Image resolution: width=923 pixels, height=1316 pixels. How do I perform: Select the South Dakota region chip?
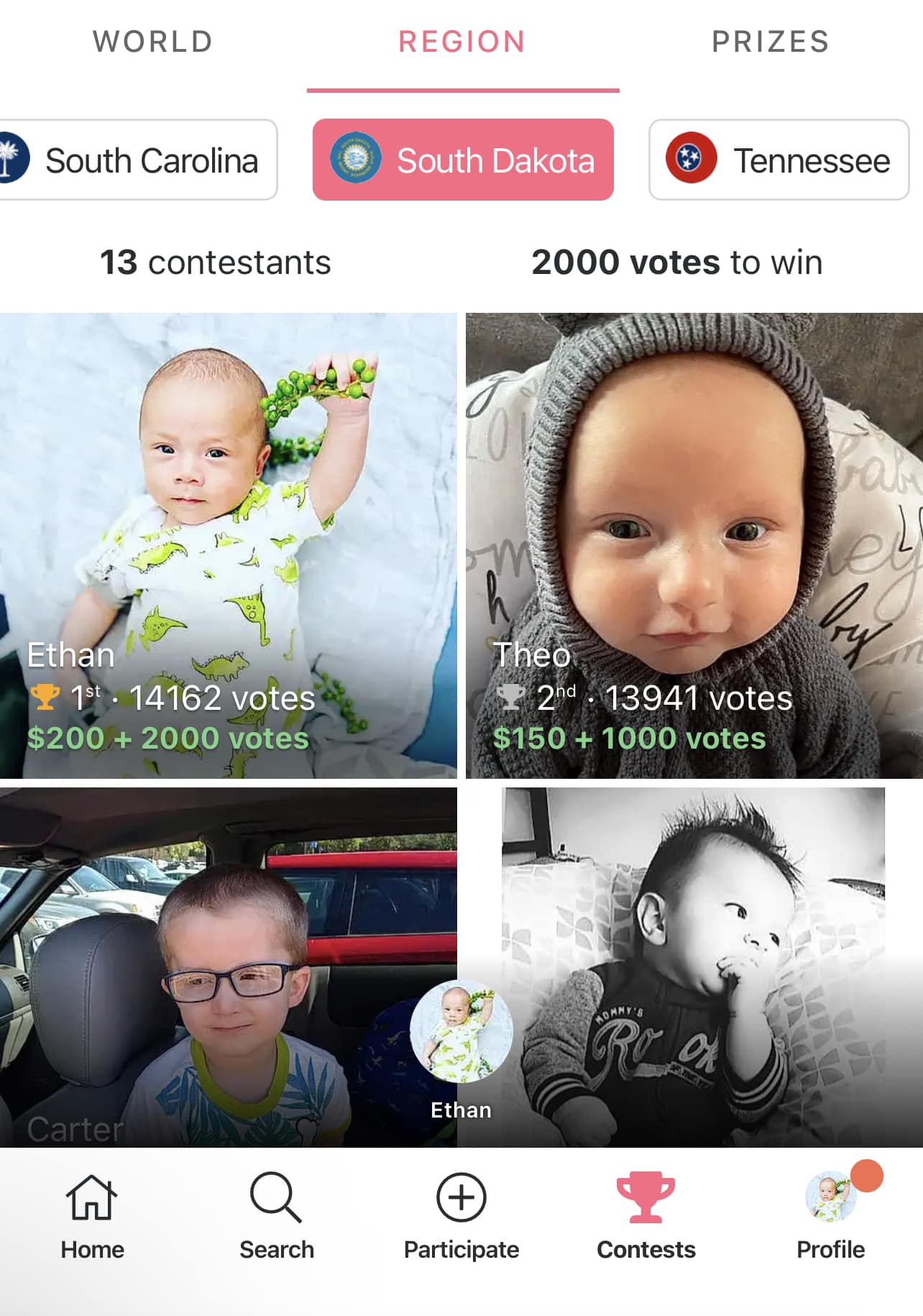pyautogui.click(x=463, y=160)
